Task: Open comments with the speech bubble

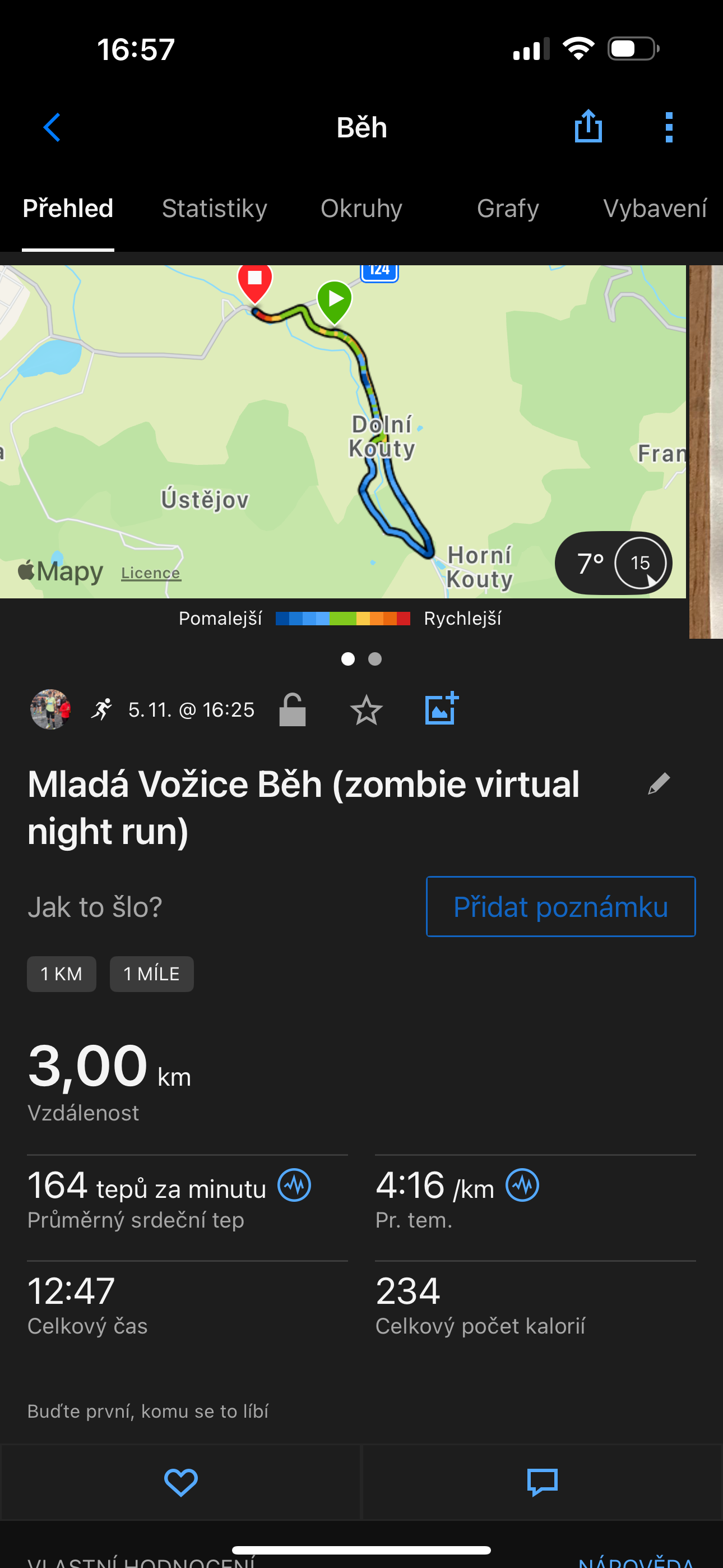Action: 543,1482
